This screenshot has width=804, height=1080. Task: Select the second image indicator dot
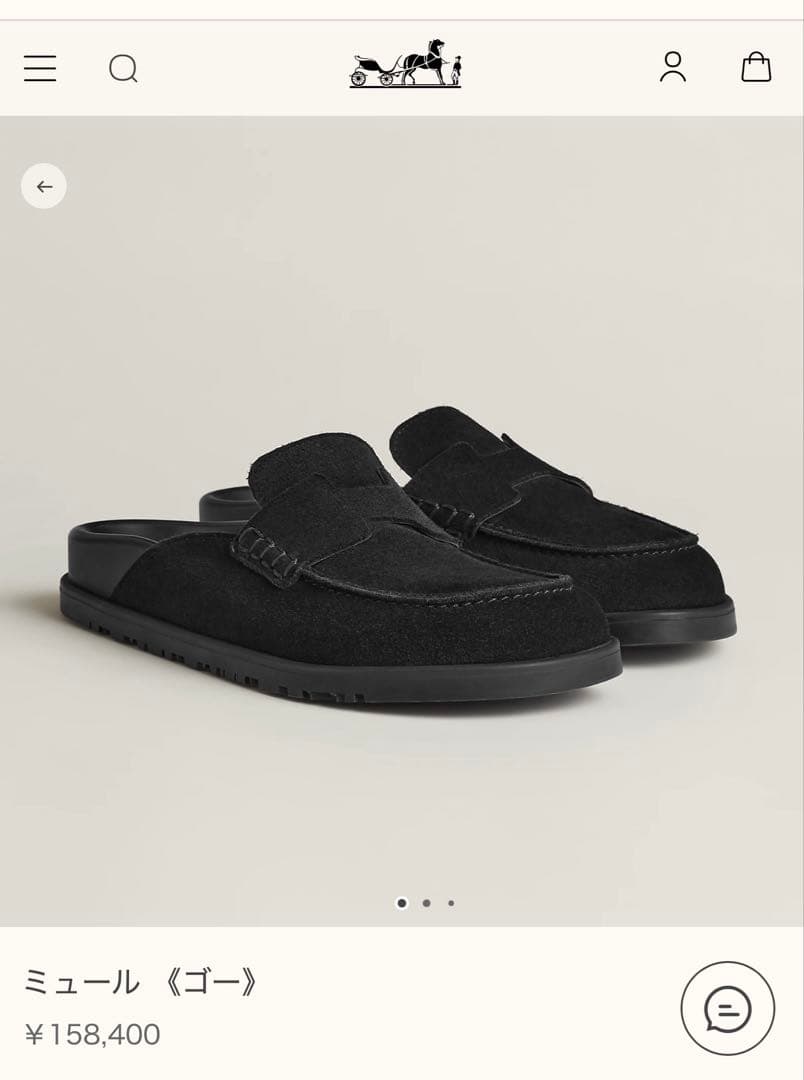tap(426, 903)
